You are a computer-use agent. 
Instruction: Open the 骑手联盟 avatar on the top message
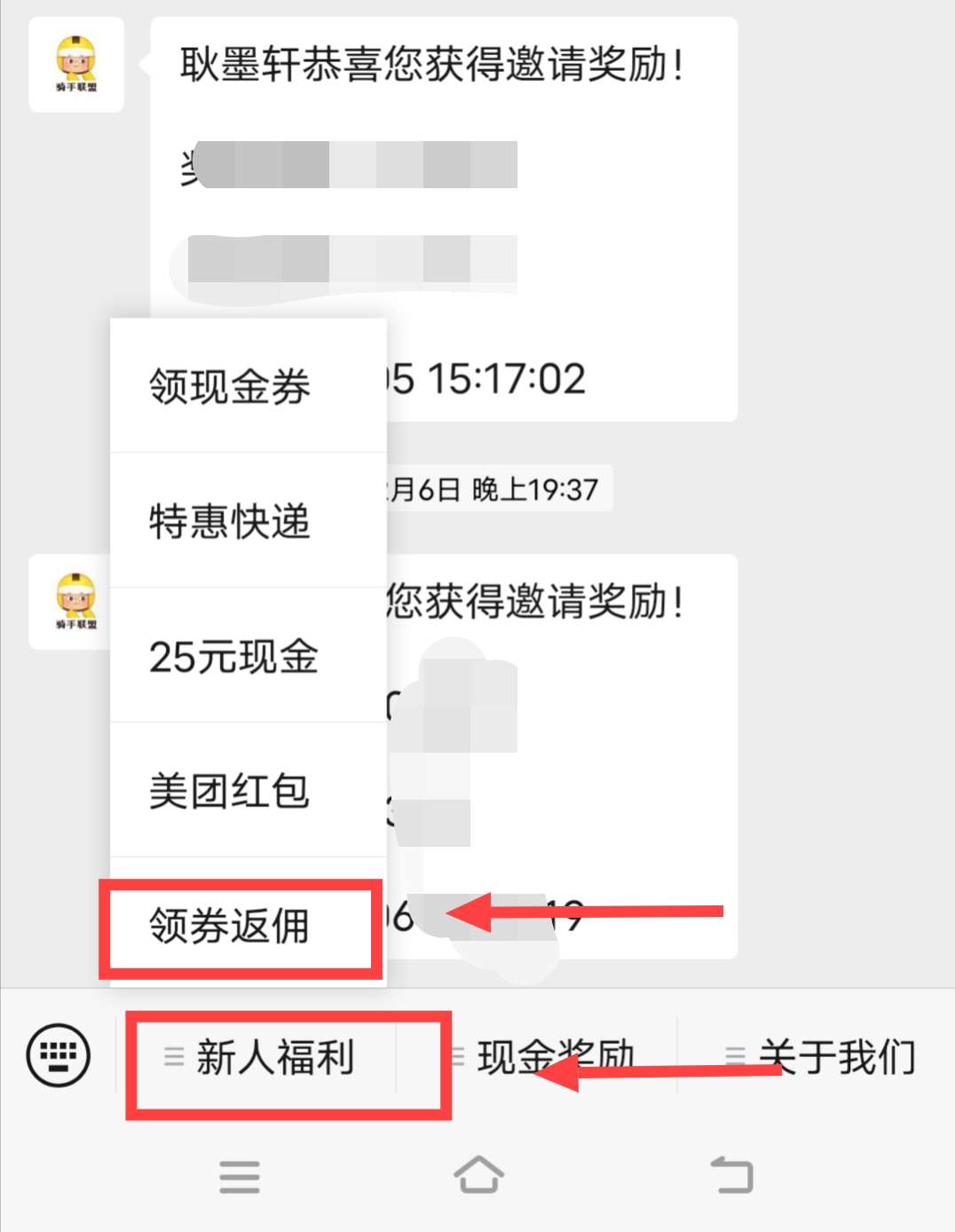pos(76,64)
